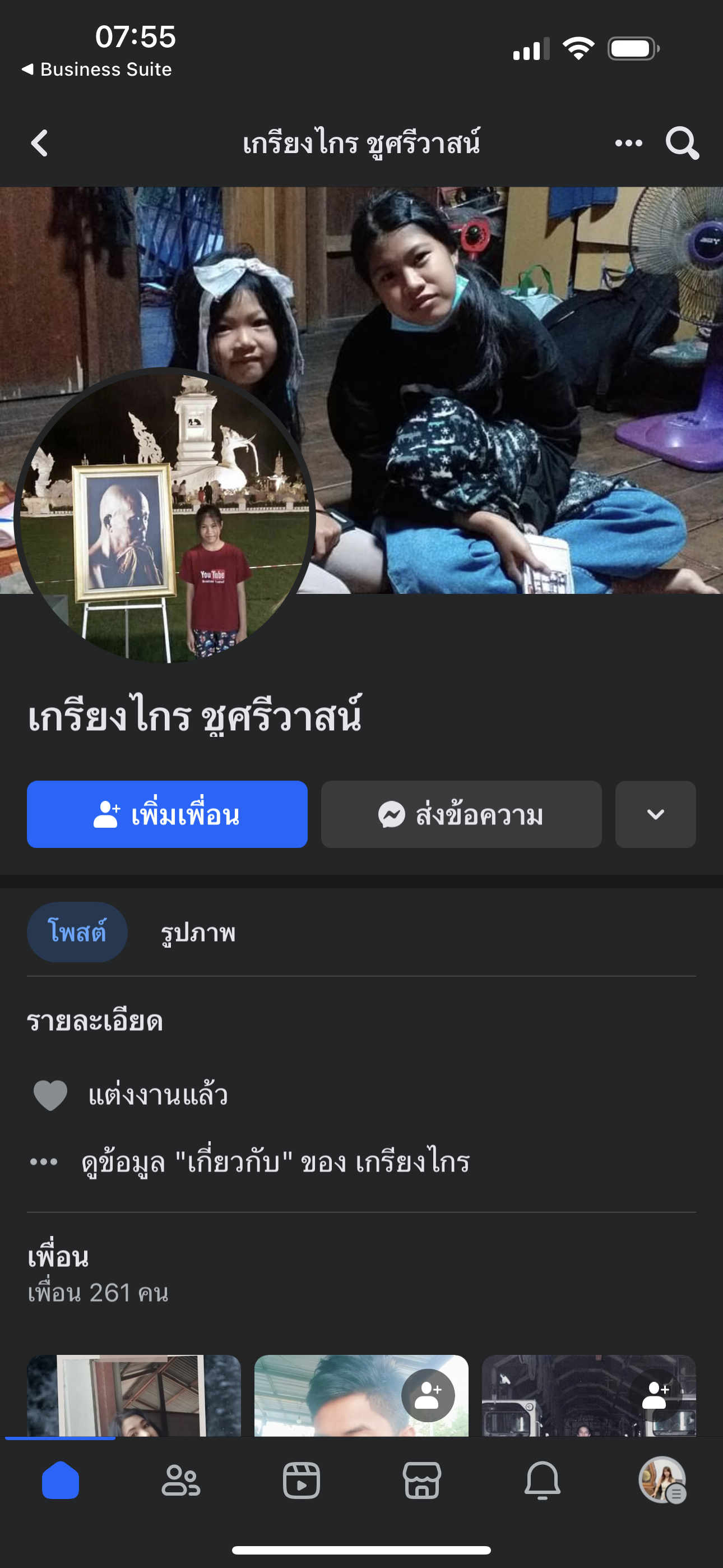Add the middle friend tile as friend

(x=428, y=1395)
